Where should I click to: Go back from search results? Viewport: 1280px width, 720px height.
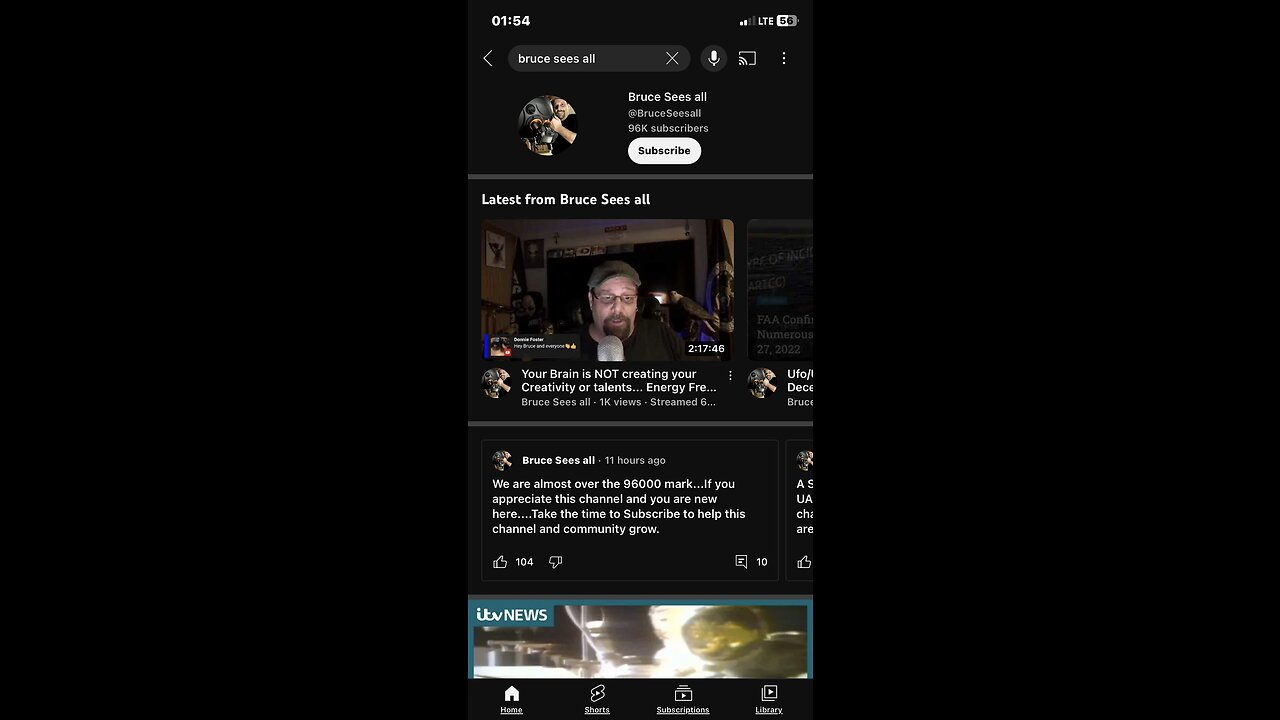488,59
